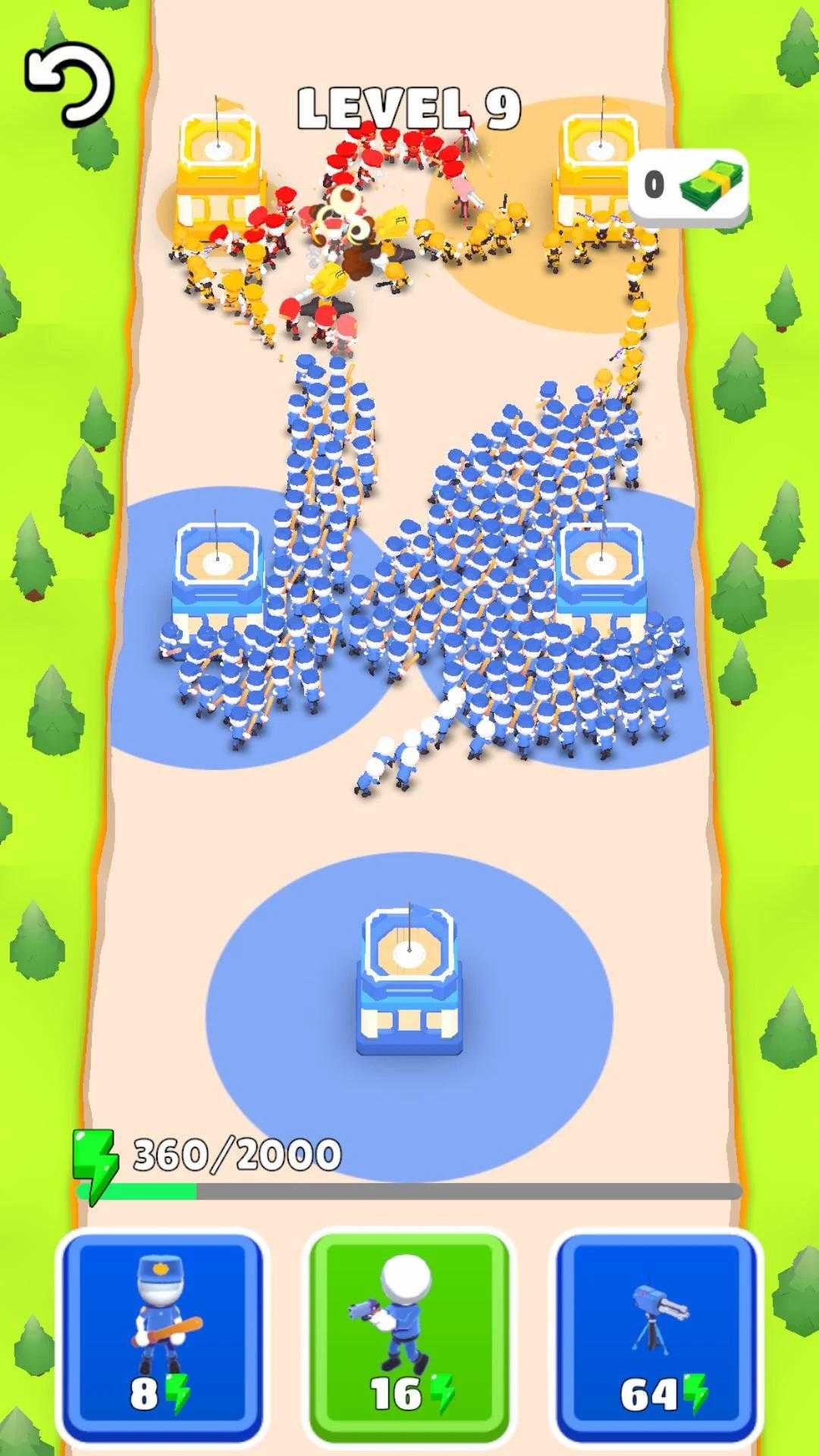Screen dimensions: 819x1456
Task: Select the baton police unit costing 8
Action: 162,1340
